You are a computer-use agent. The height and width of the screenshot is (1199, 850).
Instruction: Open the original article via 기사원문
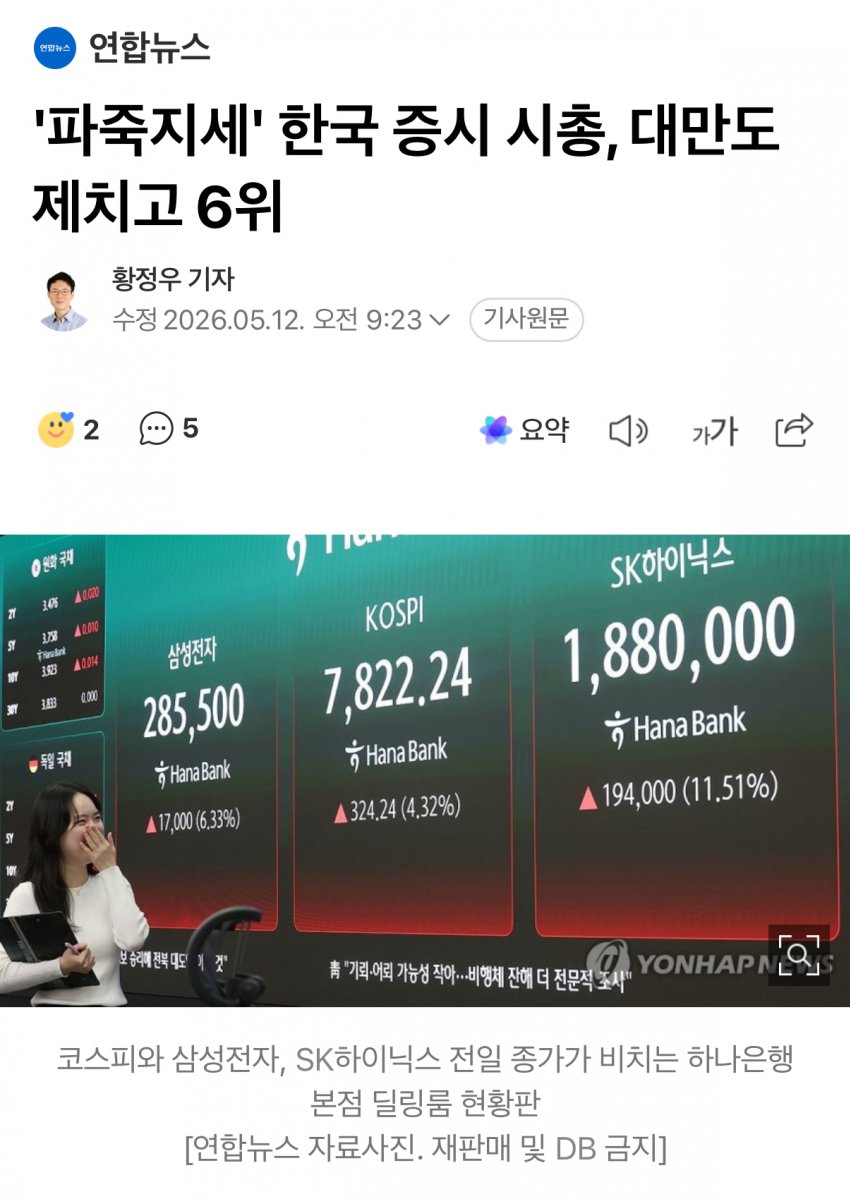pos(526,319)
